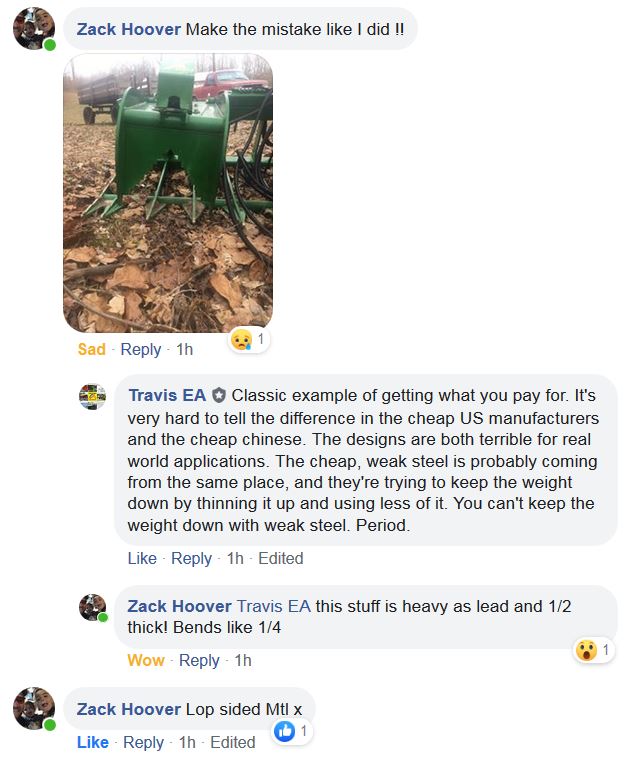Open Travis EA's profile picture

click(93, 396)
